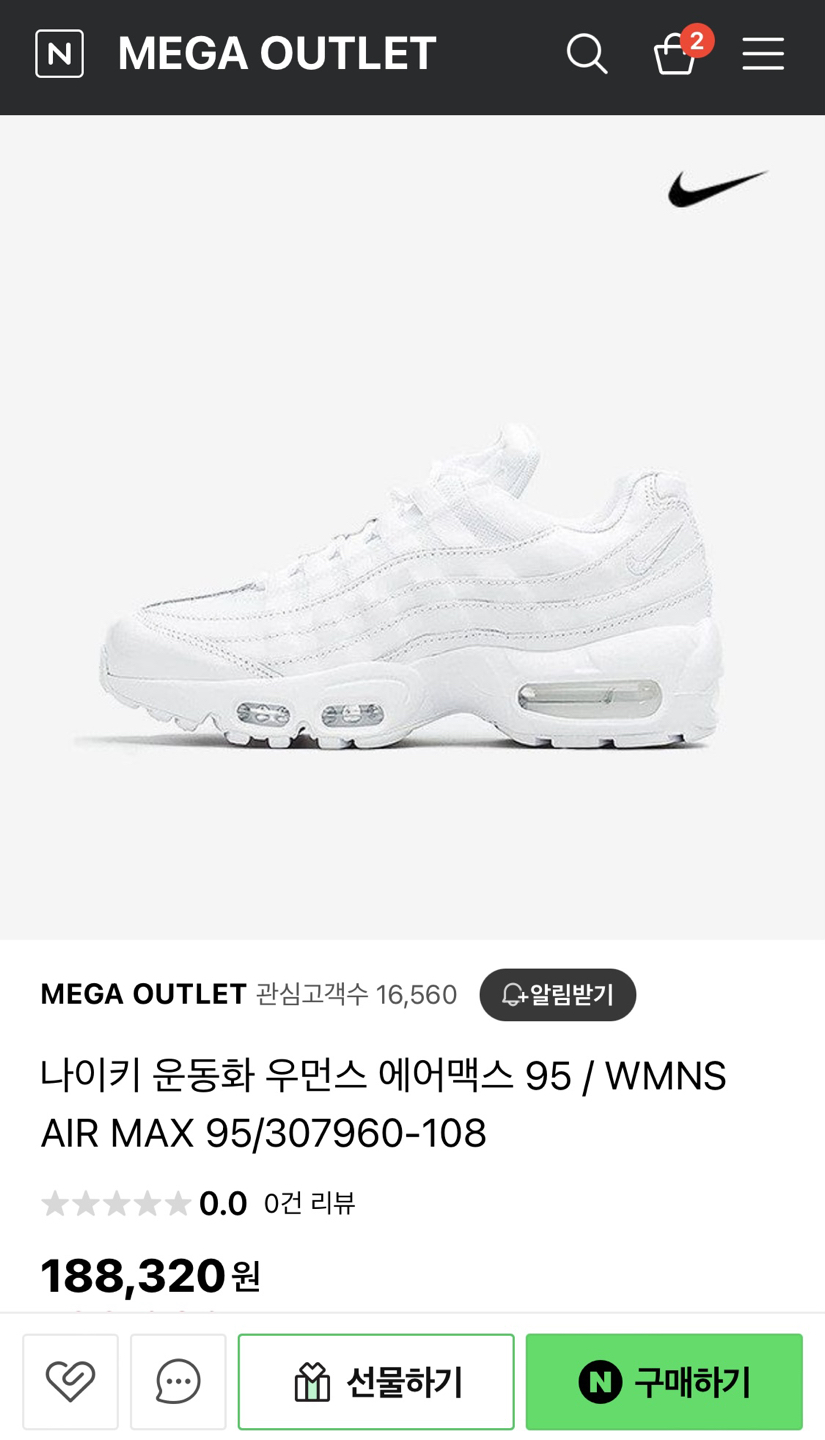Open the chat inquiry bubble icon
Viewport: 825px width, 1440px height.
[x=178, y=1382]
